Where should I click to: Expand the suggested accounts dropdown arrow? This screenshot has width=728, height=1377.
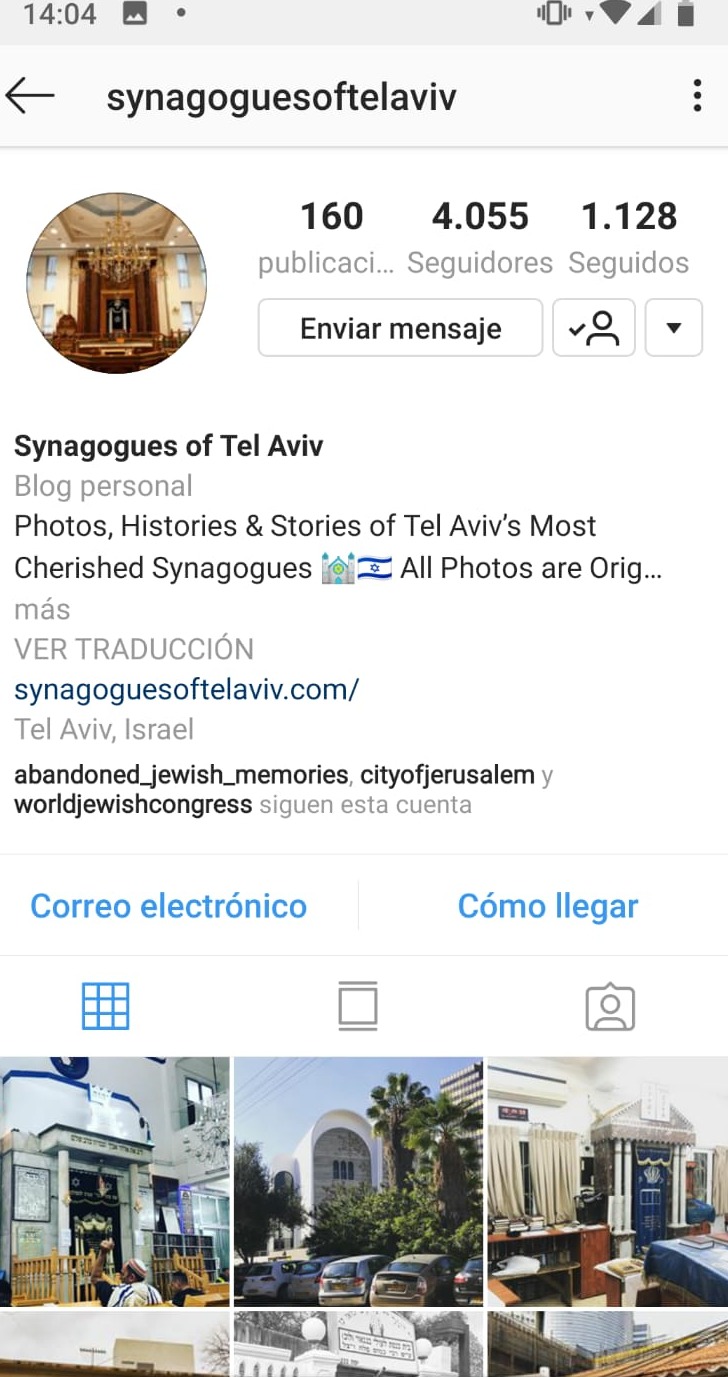tap(673, 328)
